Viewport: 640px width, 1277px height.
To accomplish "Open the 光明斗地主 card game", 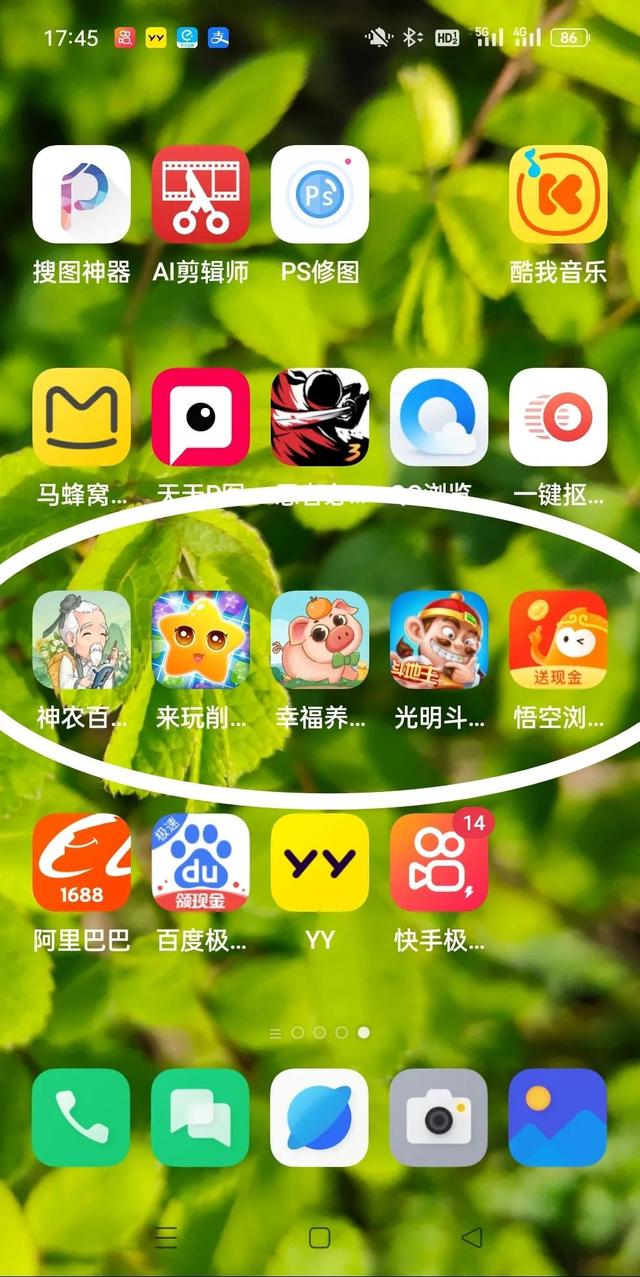I will [x=439, y=640].
